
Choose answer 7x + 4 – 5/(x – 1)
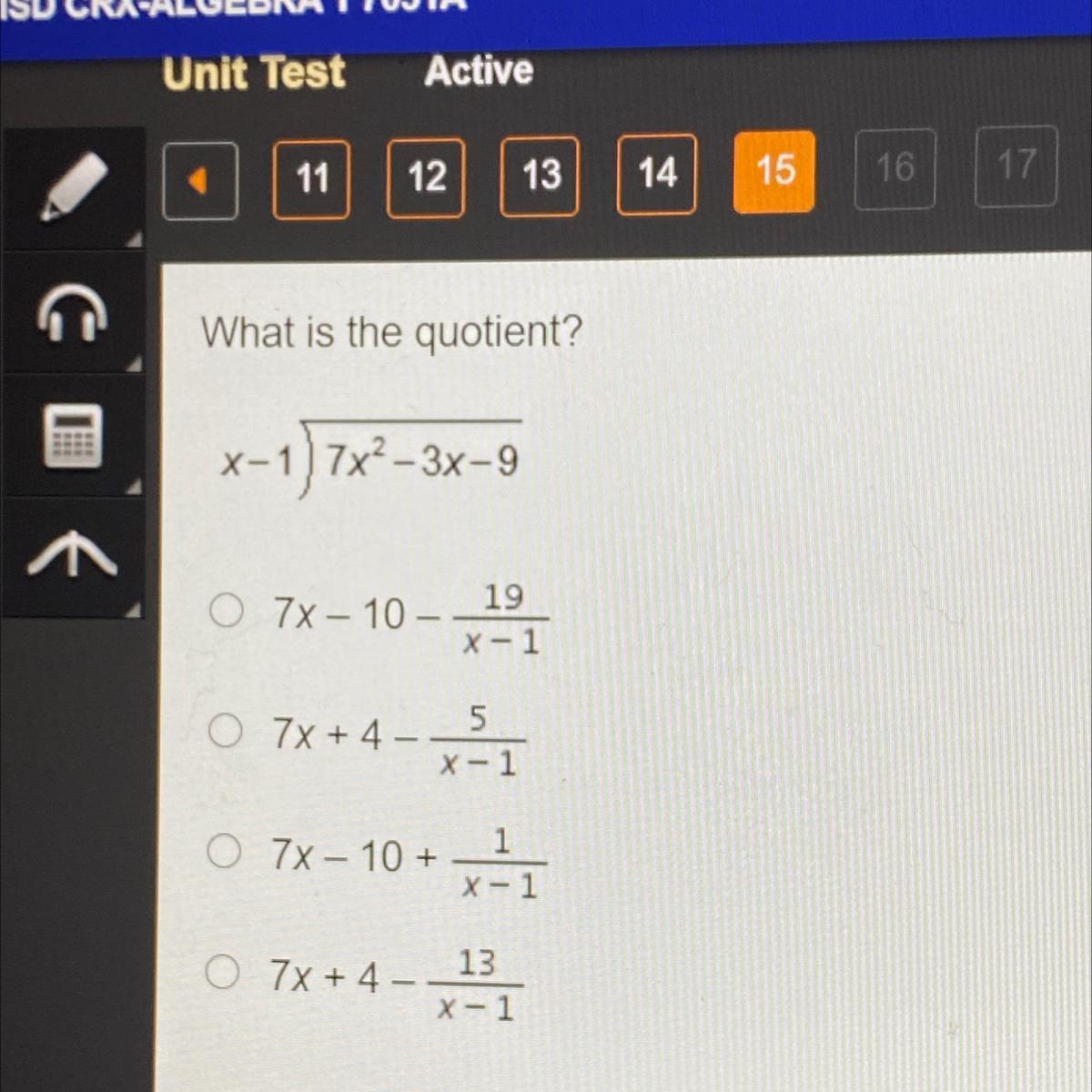(x=224, y=731)
